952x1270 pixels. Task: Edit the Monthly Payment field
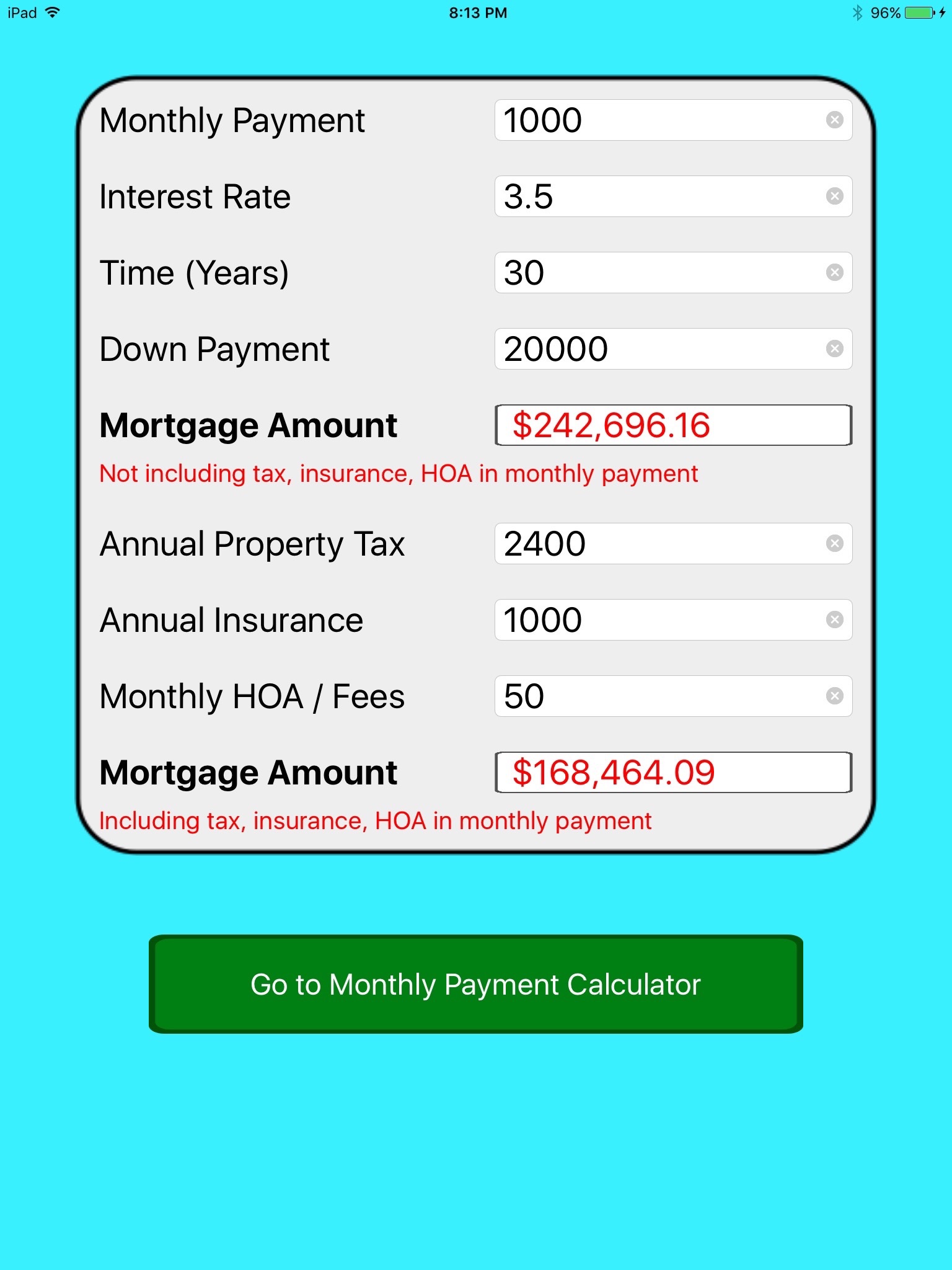[673, 120]
